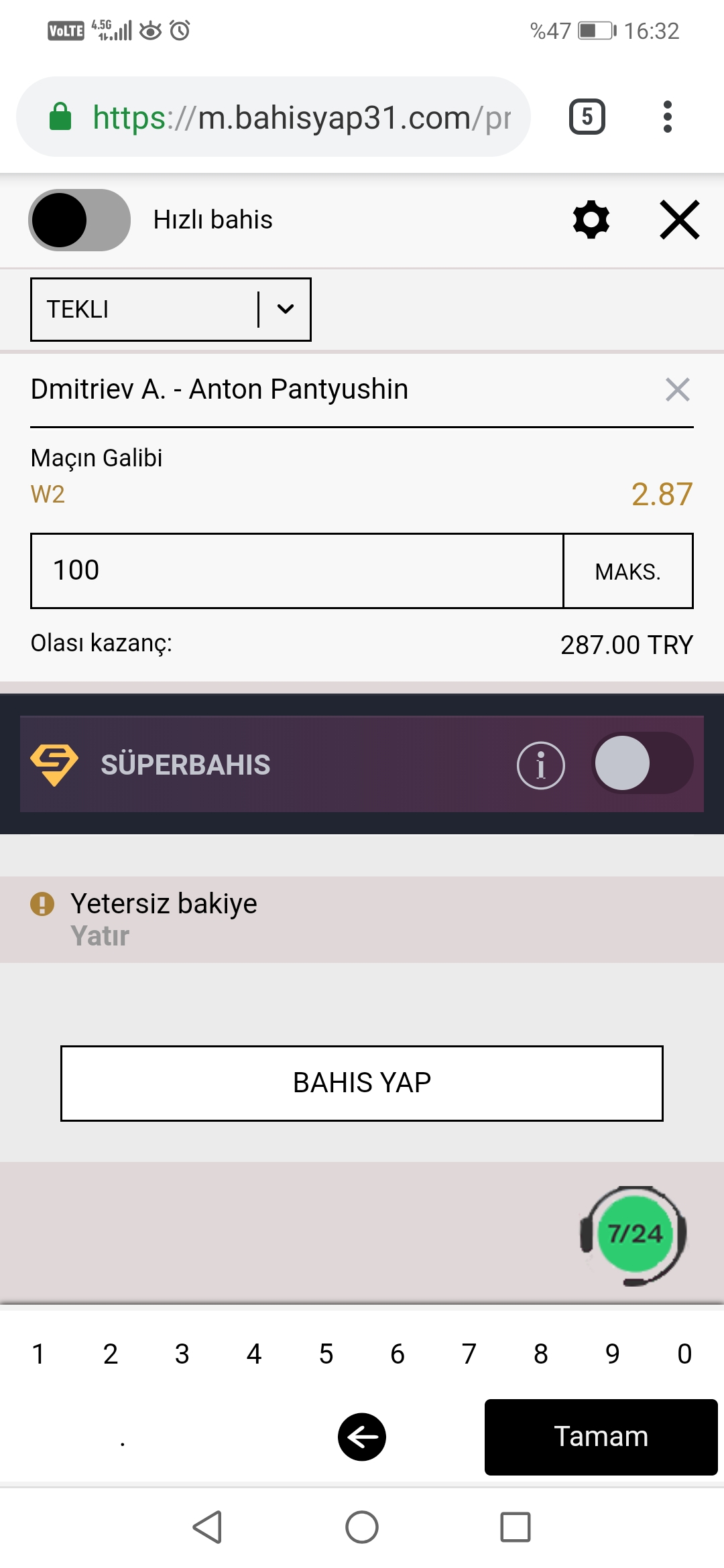Image resolution: width=724 pixels, height=1568 pixels.
Task: Open 7/24 live support chat
Action: pyautogui.click(x=633, y=1235)
